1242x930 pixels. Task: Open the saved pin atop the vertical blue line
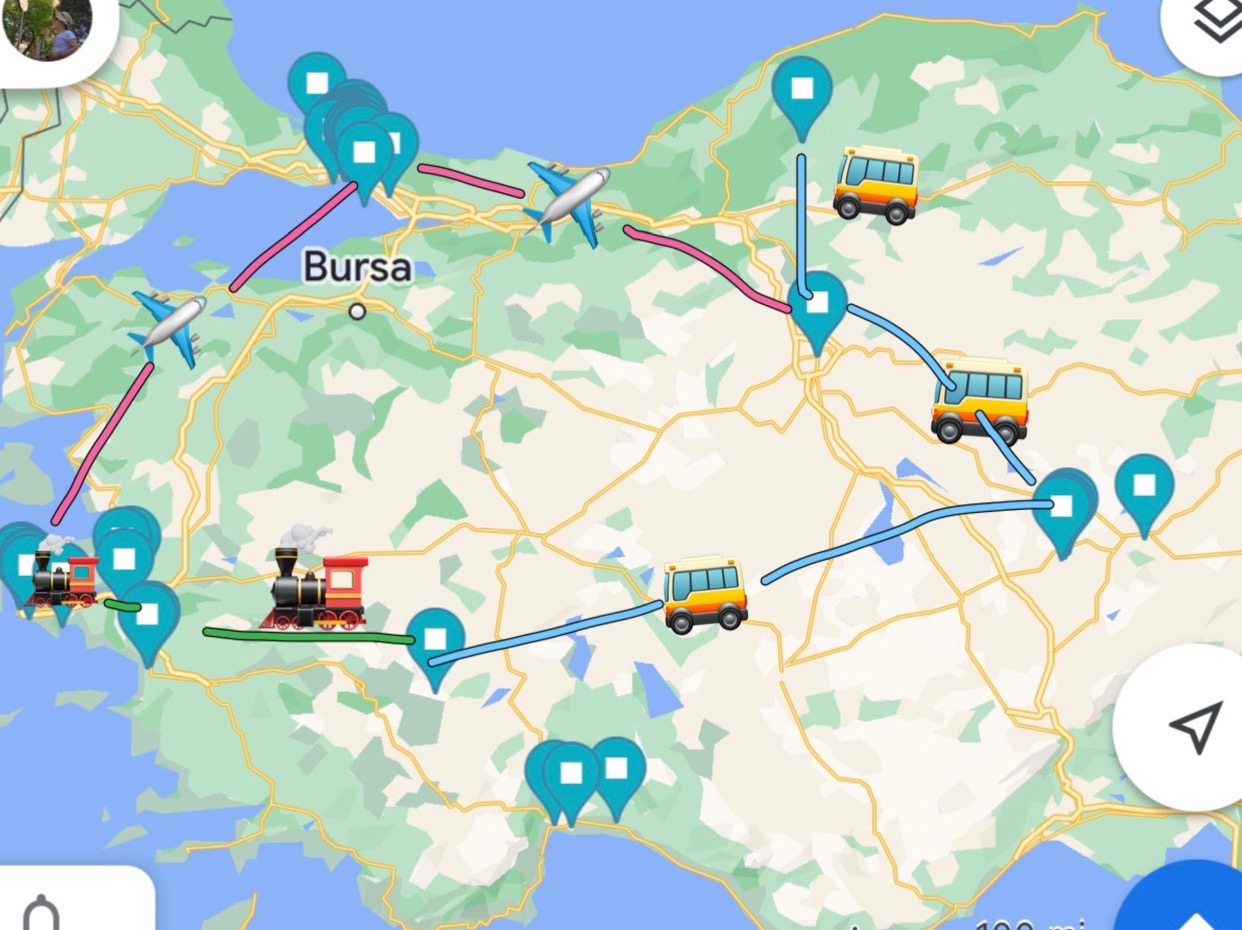(802, 89)
